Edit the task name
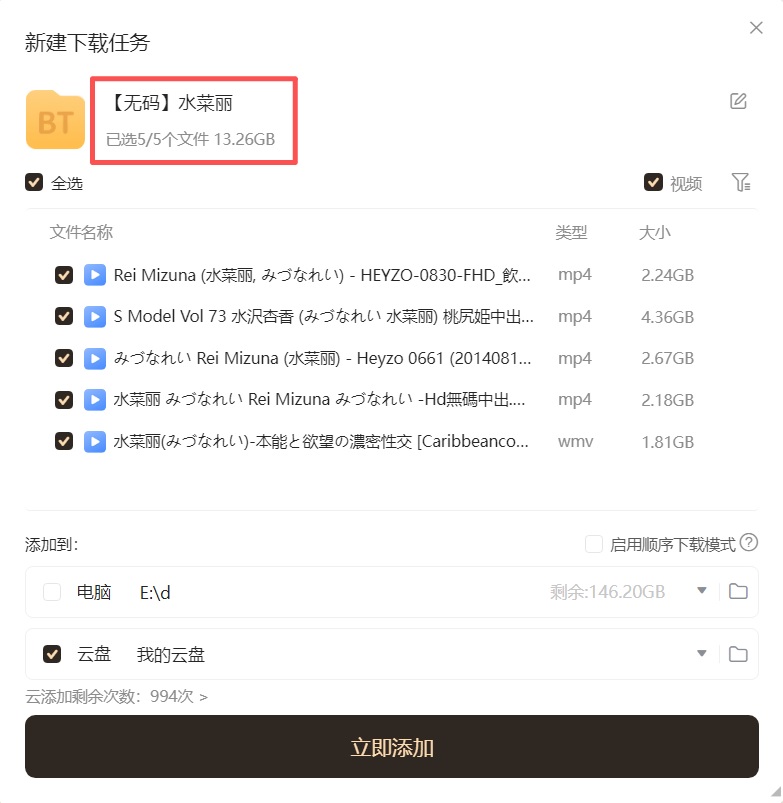This screenshot has width=783, height=803. pyautogui.click(x=738, y=101)
